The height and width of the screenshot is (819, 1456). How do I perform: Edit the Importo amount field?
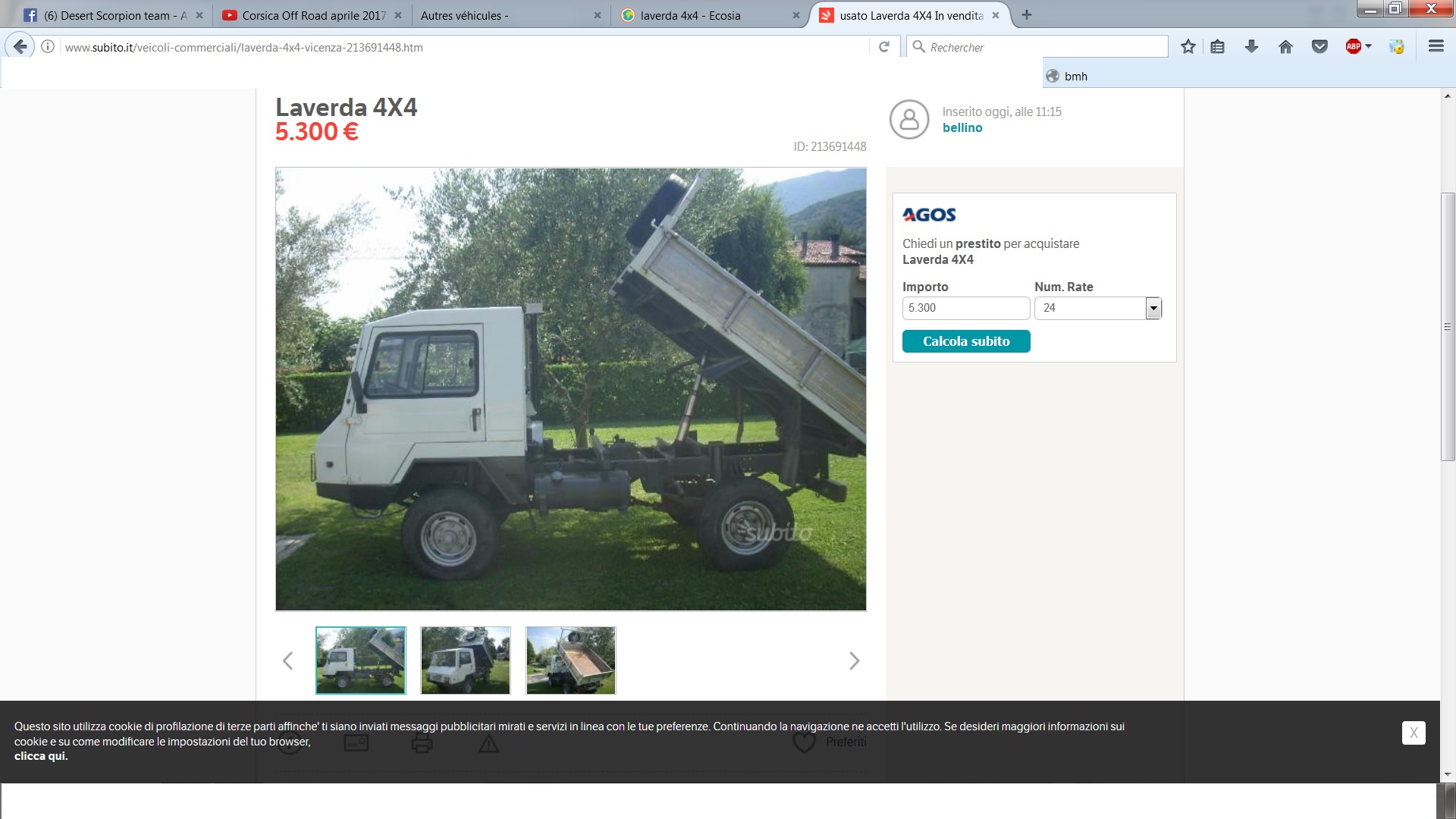[965, 308]
